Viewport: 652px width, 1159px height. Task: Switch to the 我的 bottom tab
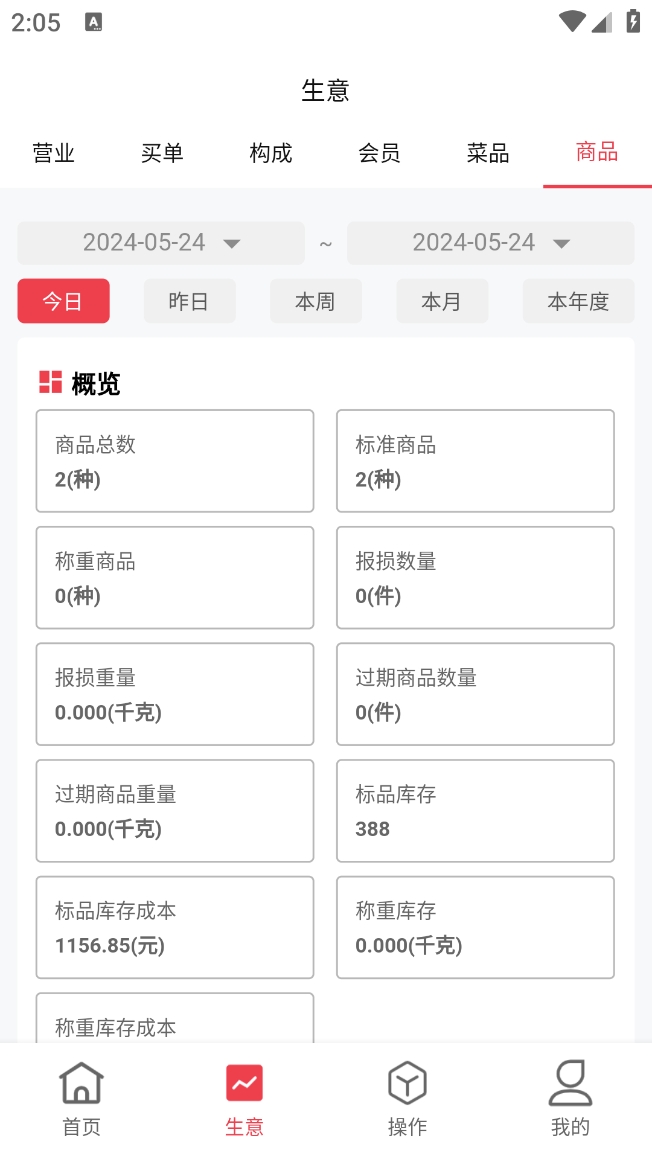(x=570, y=1100)
